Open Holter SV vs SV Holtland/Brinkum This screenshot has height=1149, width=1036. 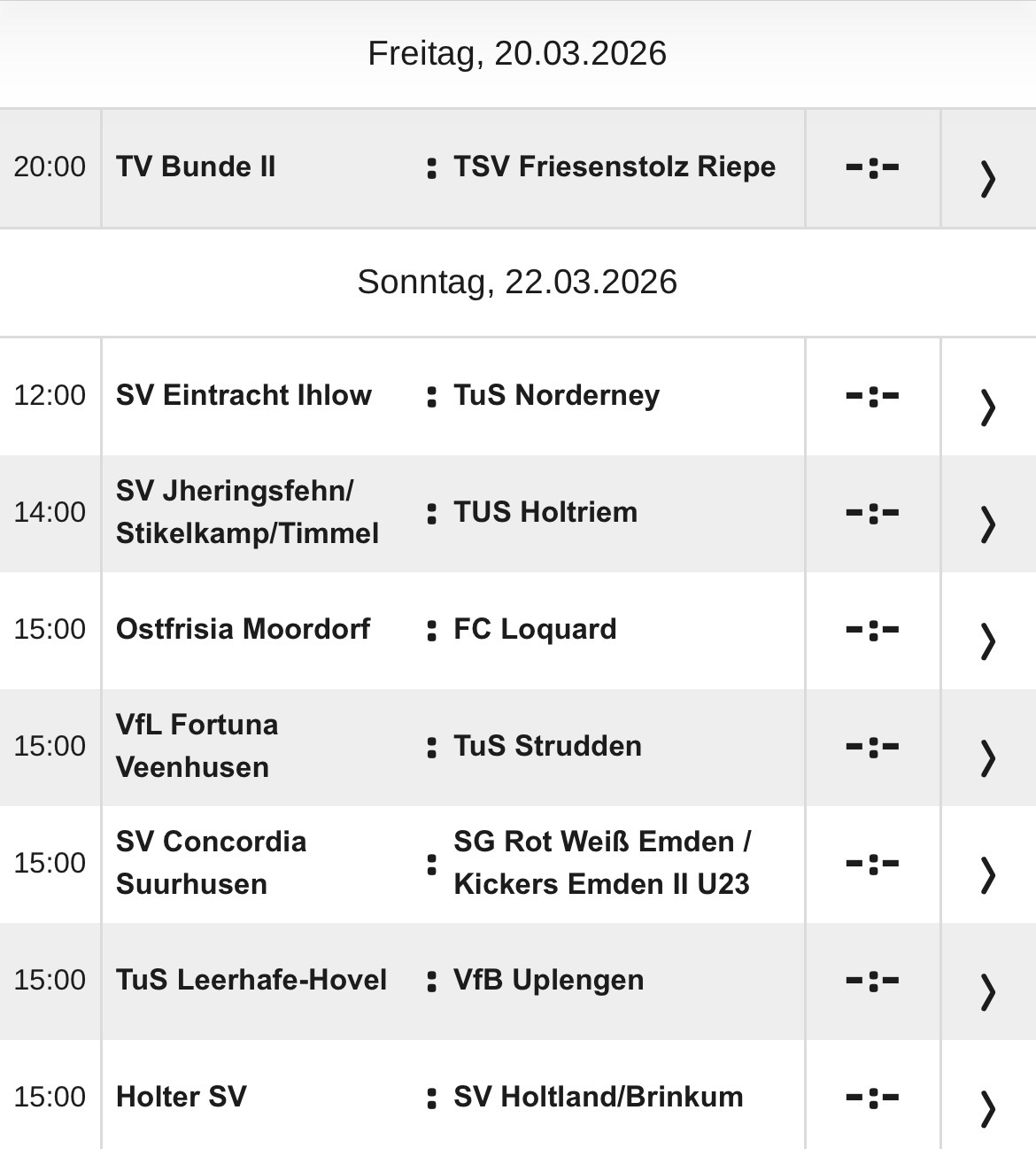pos(987,1107)
